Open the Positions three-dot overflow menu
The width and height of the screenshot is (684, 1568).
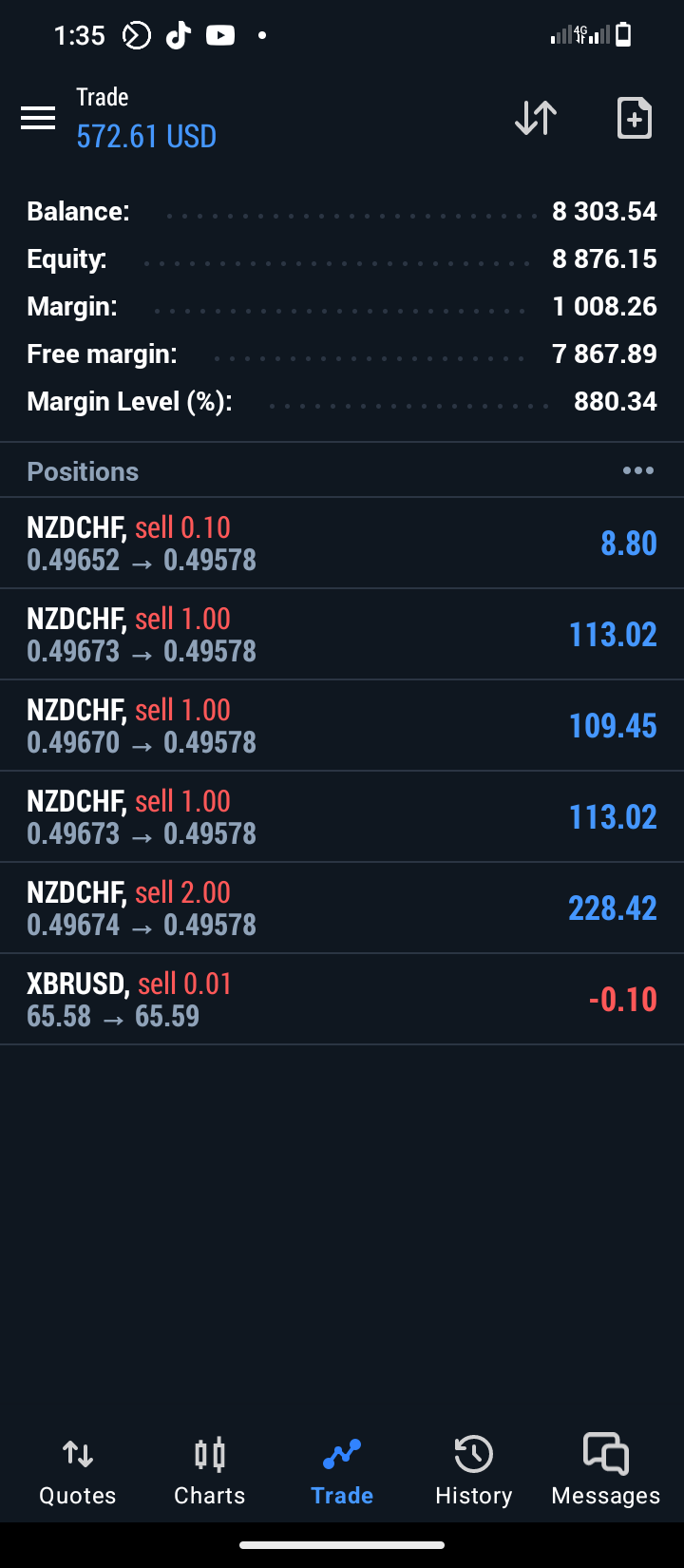pyautogui.click(x=638, y=470)
